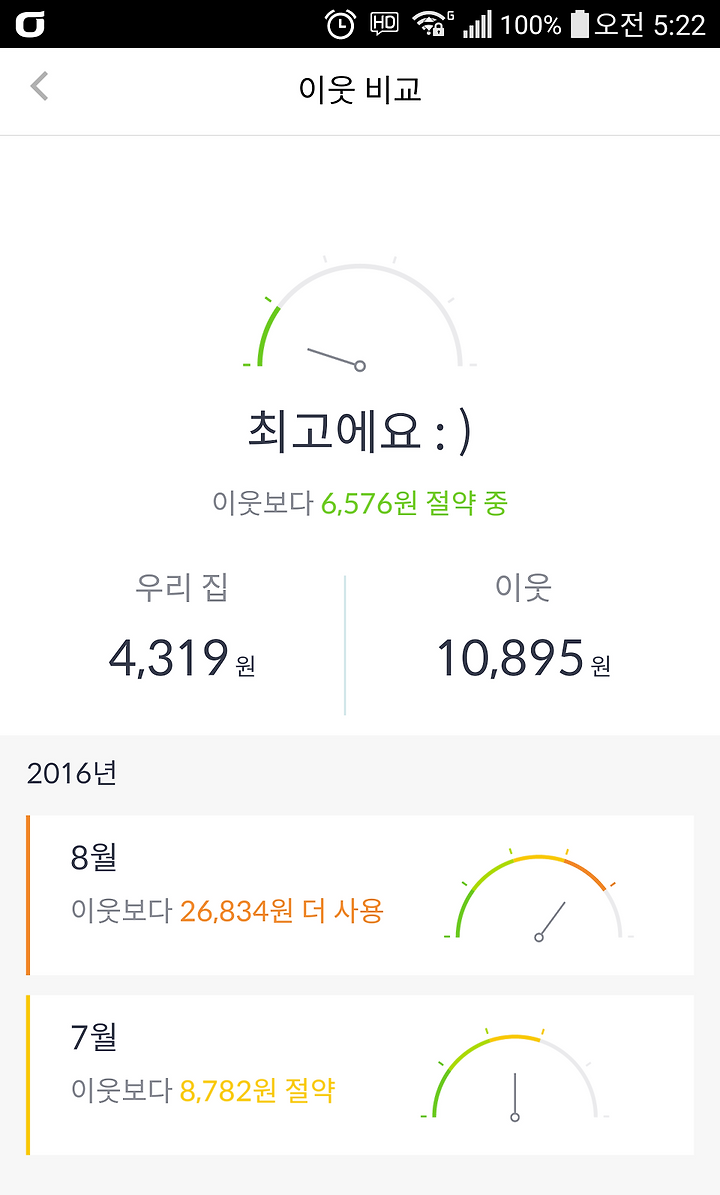
Task: Open the 8월 comparison card
Action: (360, 895)
